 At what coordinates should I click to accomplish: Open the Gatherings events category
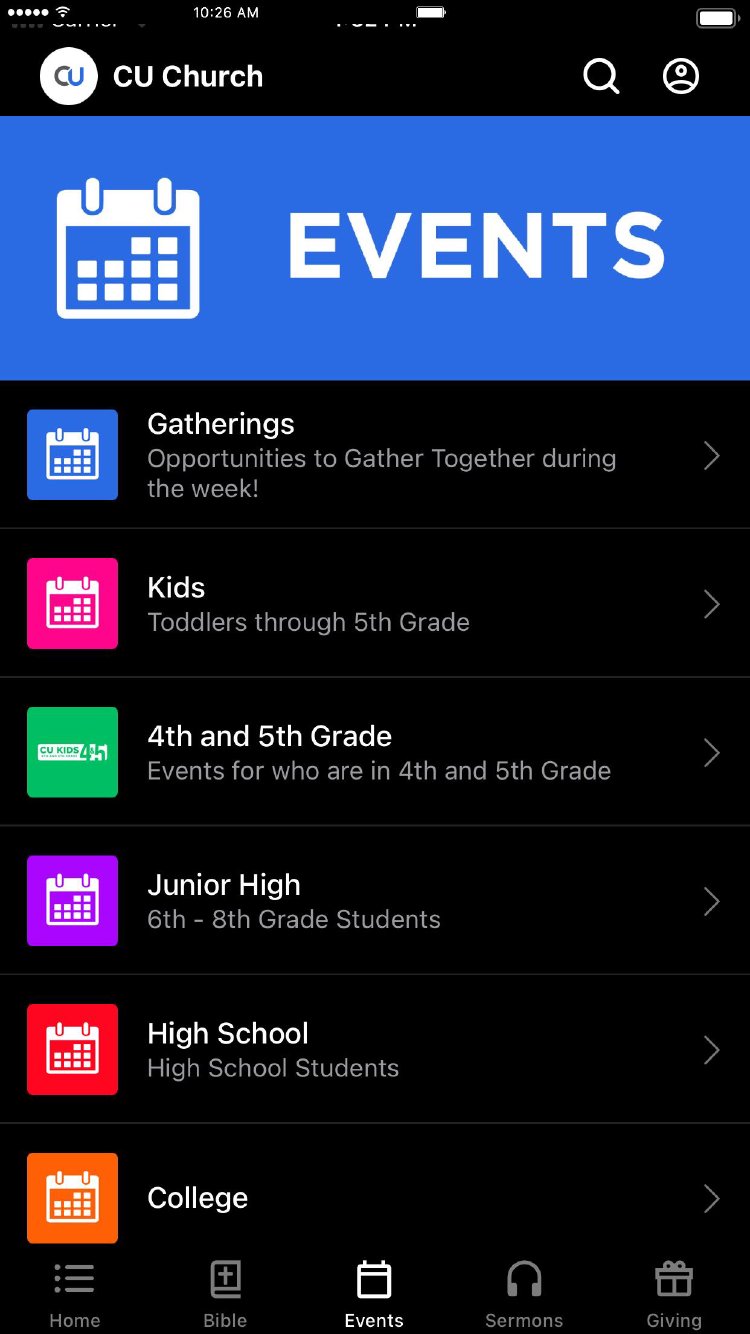coord(375,455)
